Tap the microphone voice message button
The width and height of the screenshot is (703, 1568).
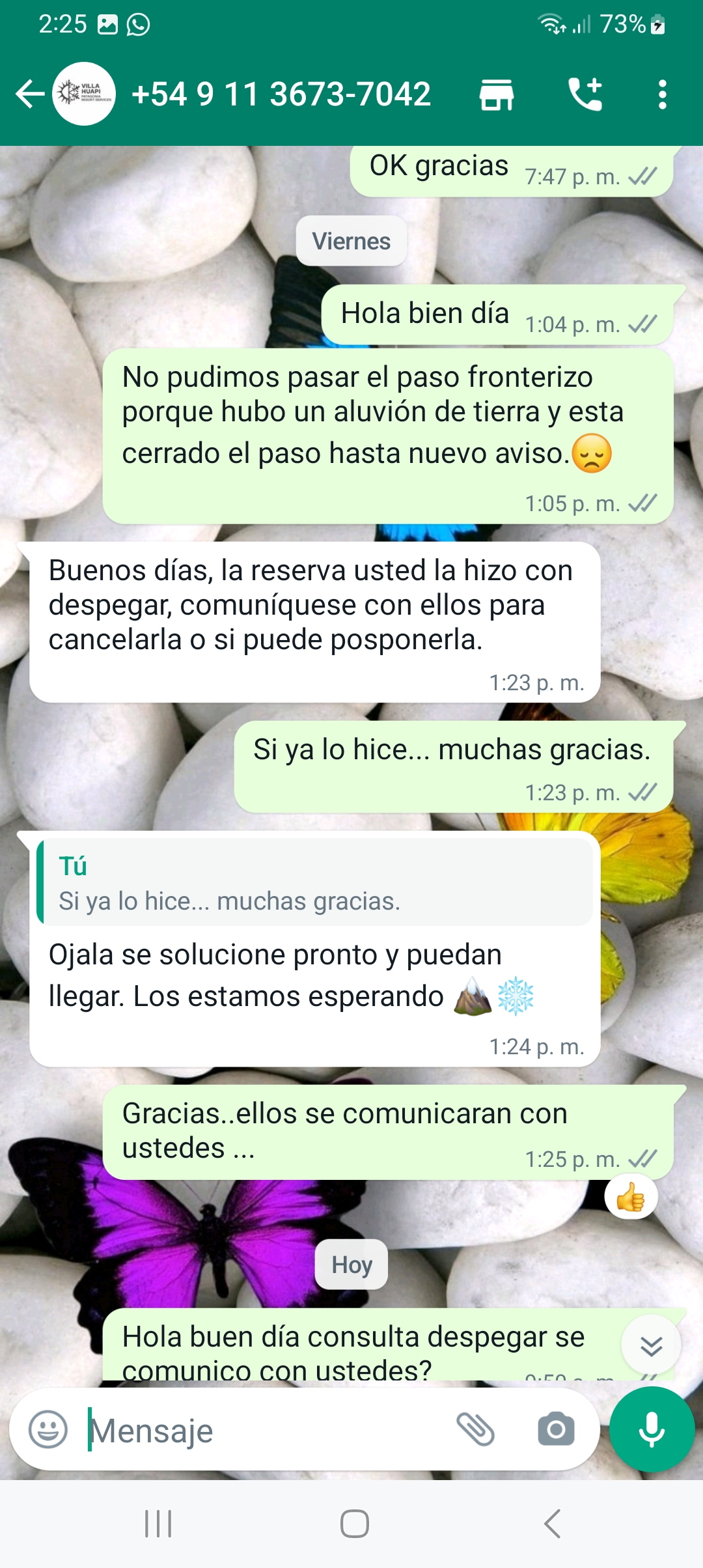(x=652, y=1429)
